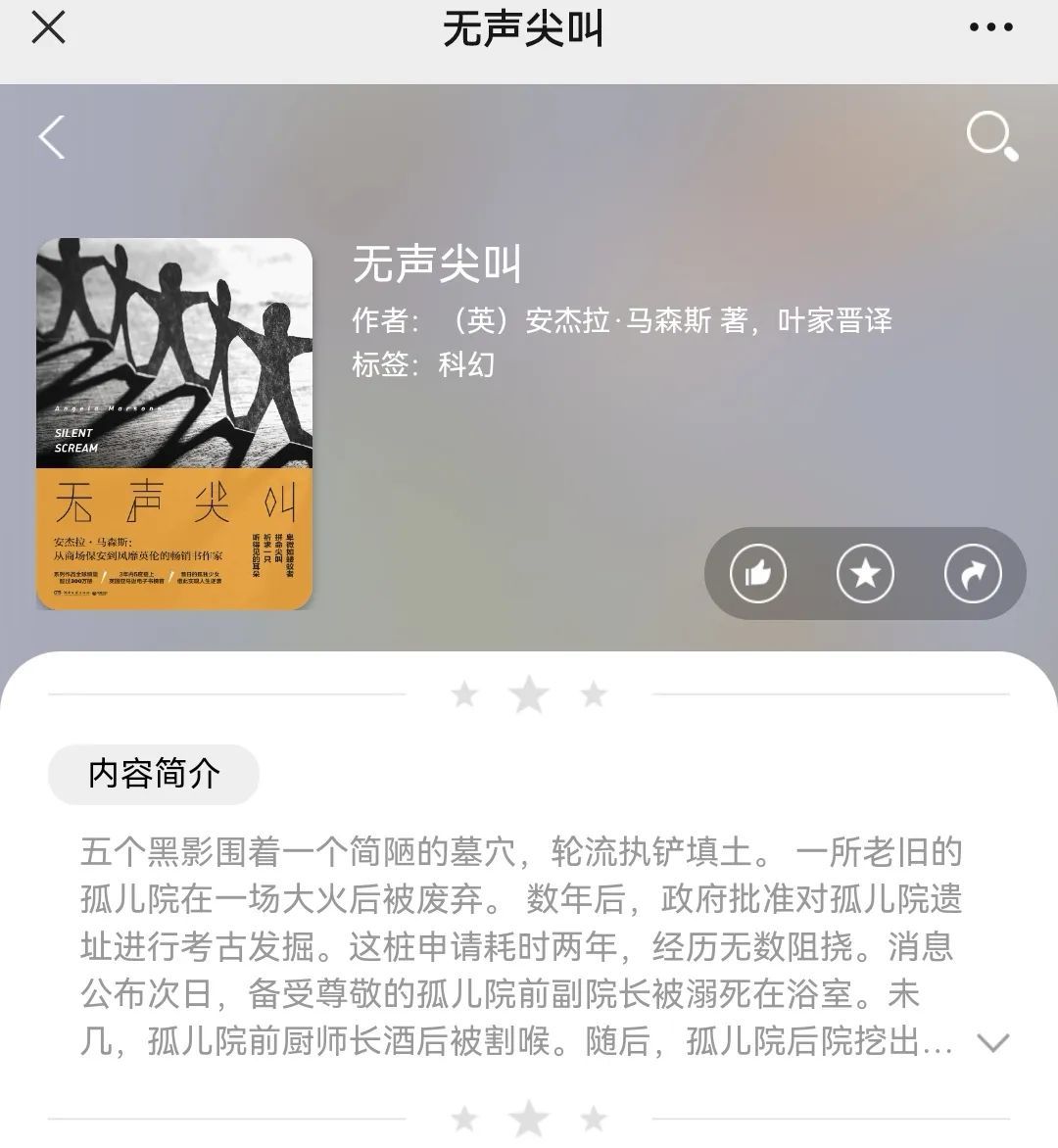The width and height of the screenshot is (1058, 1148).
Task: Go back with the left arrow
Action: (x=52, y=137)
